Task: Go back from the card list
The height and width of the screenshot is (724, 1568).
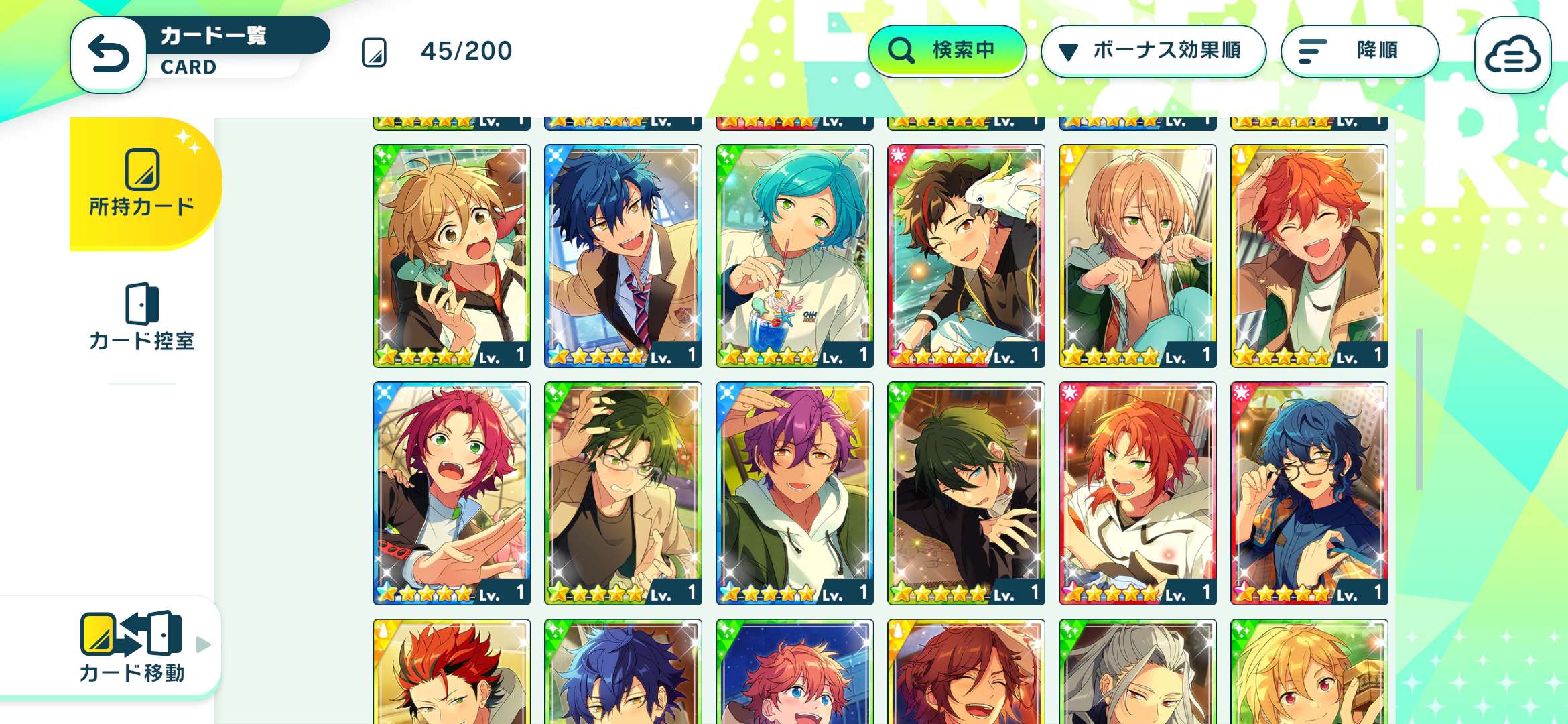Action: [109, 54]
